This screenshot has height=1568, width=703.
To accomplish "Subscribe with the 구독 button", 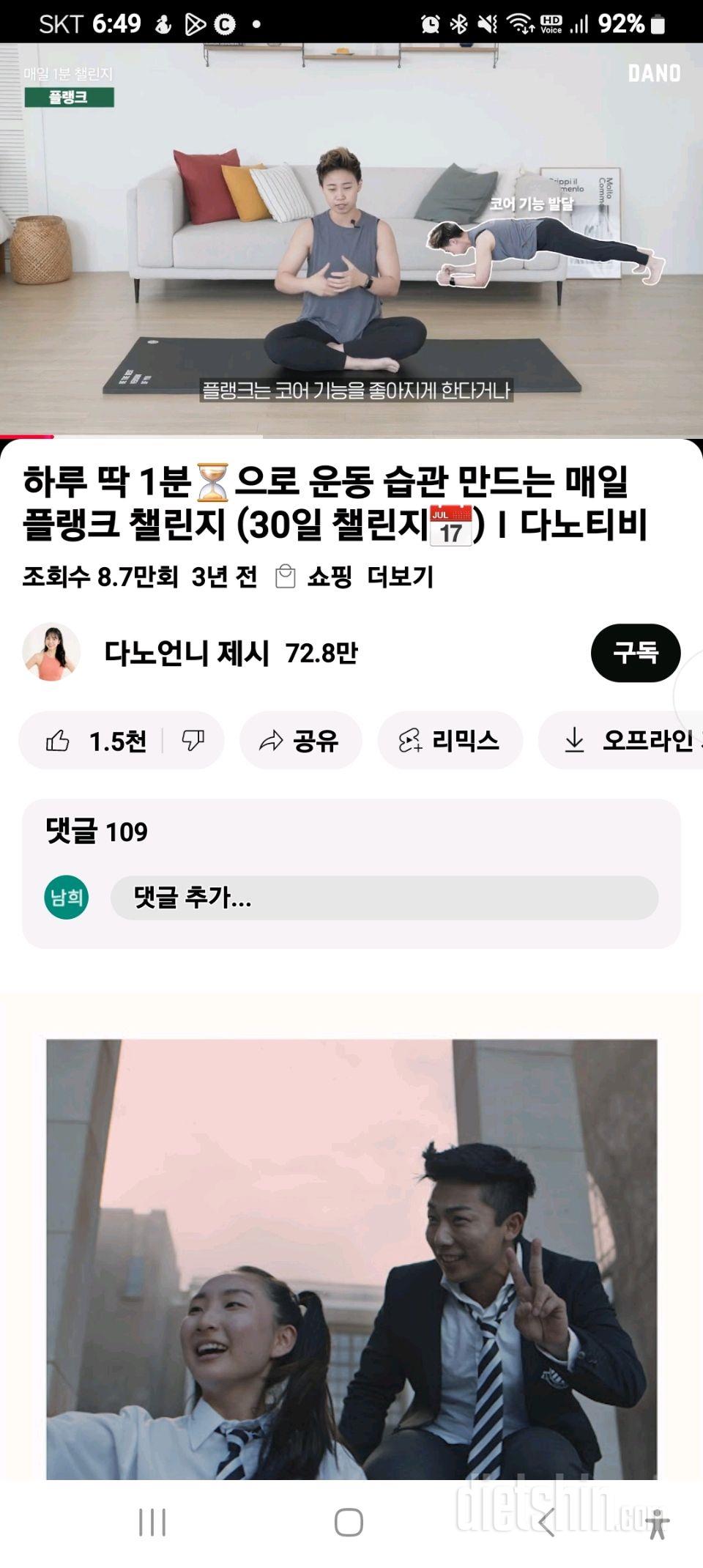I will point(635,652).
